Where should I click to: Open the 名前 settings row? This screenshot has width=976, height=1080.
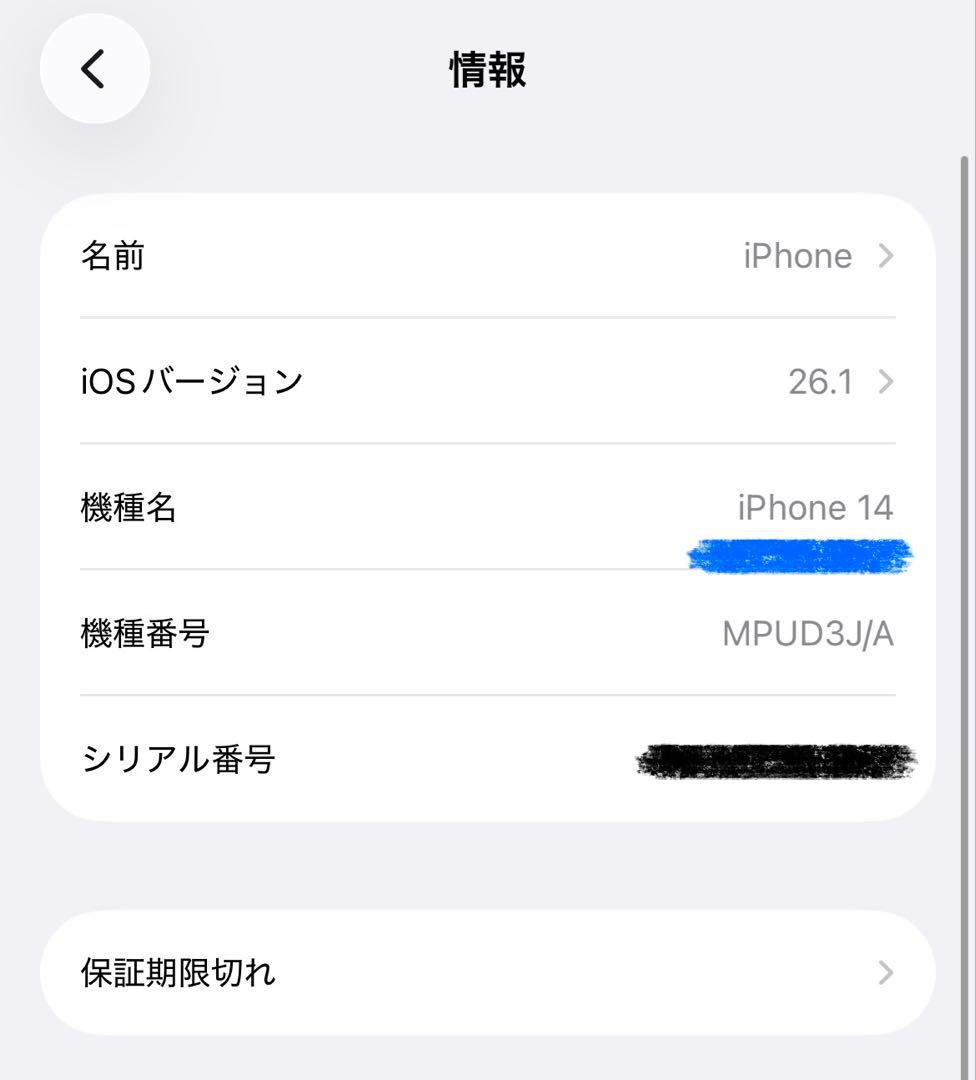(488, 256)
